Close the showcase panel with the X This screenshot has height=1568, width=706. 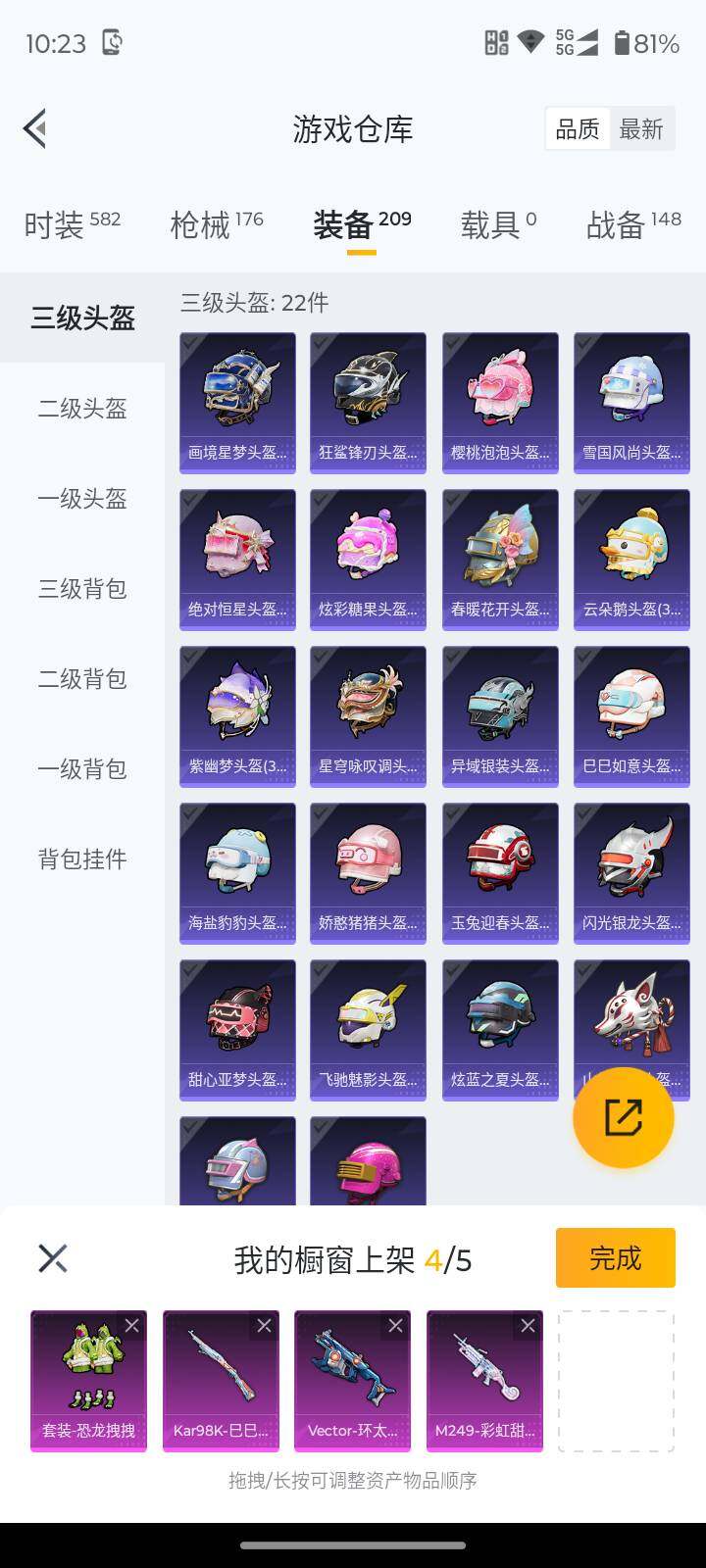51,1257
